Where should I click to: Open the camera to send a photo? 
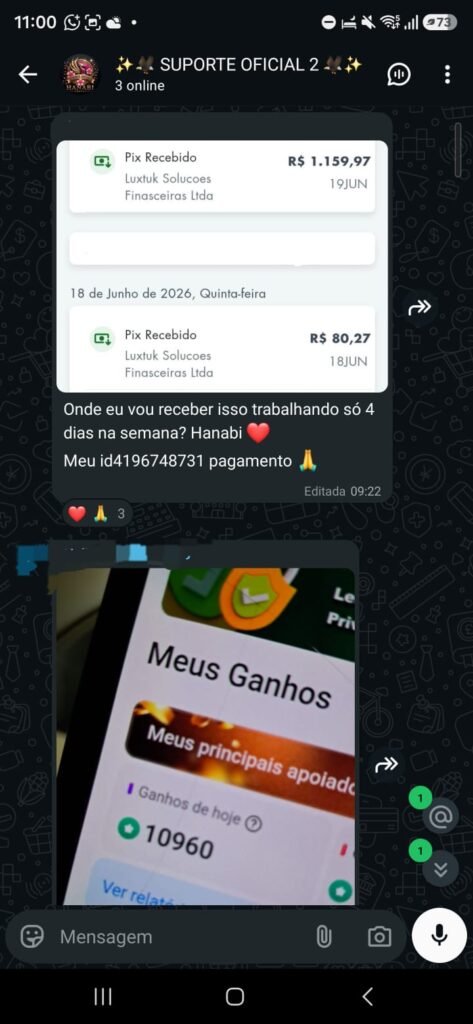coord(379,937)
